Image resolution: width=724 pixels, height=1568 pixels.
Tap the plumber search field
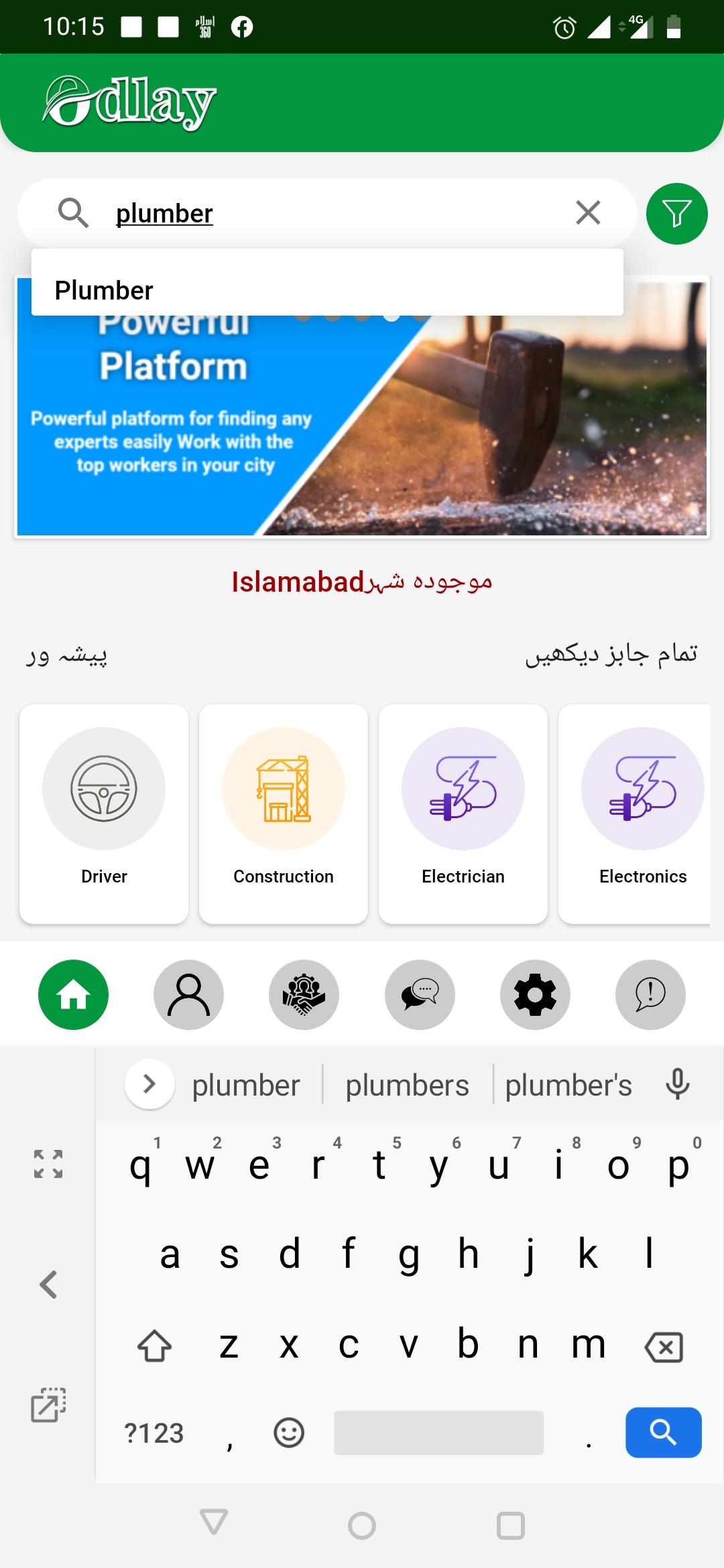point(335,214)
